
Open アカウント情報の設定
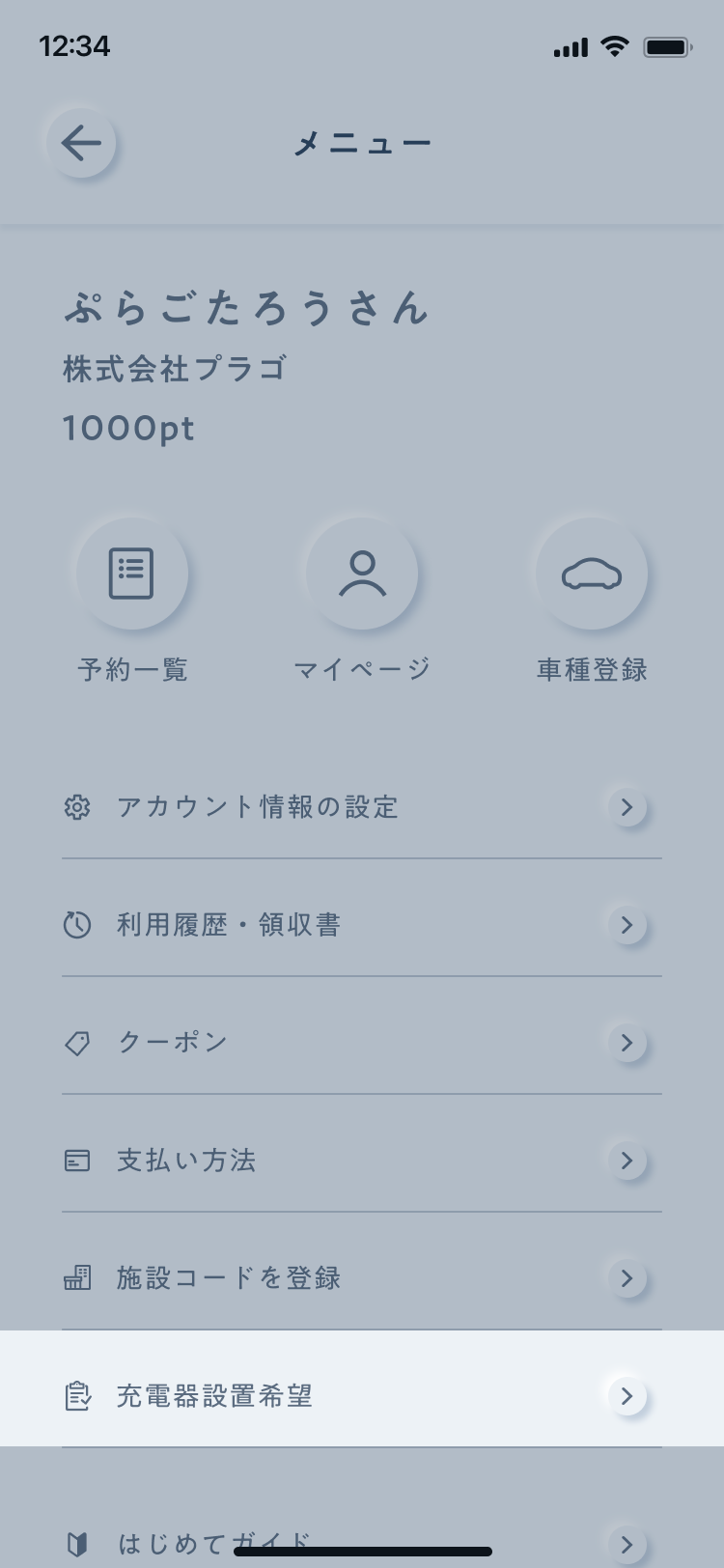[362, 807]
